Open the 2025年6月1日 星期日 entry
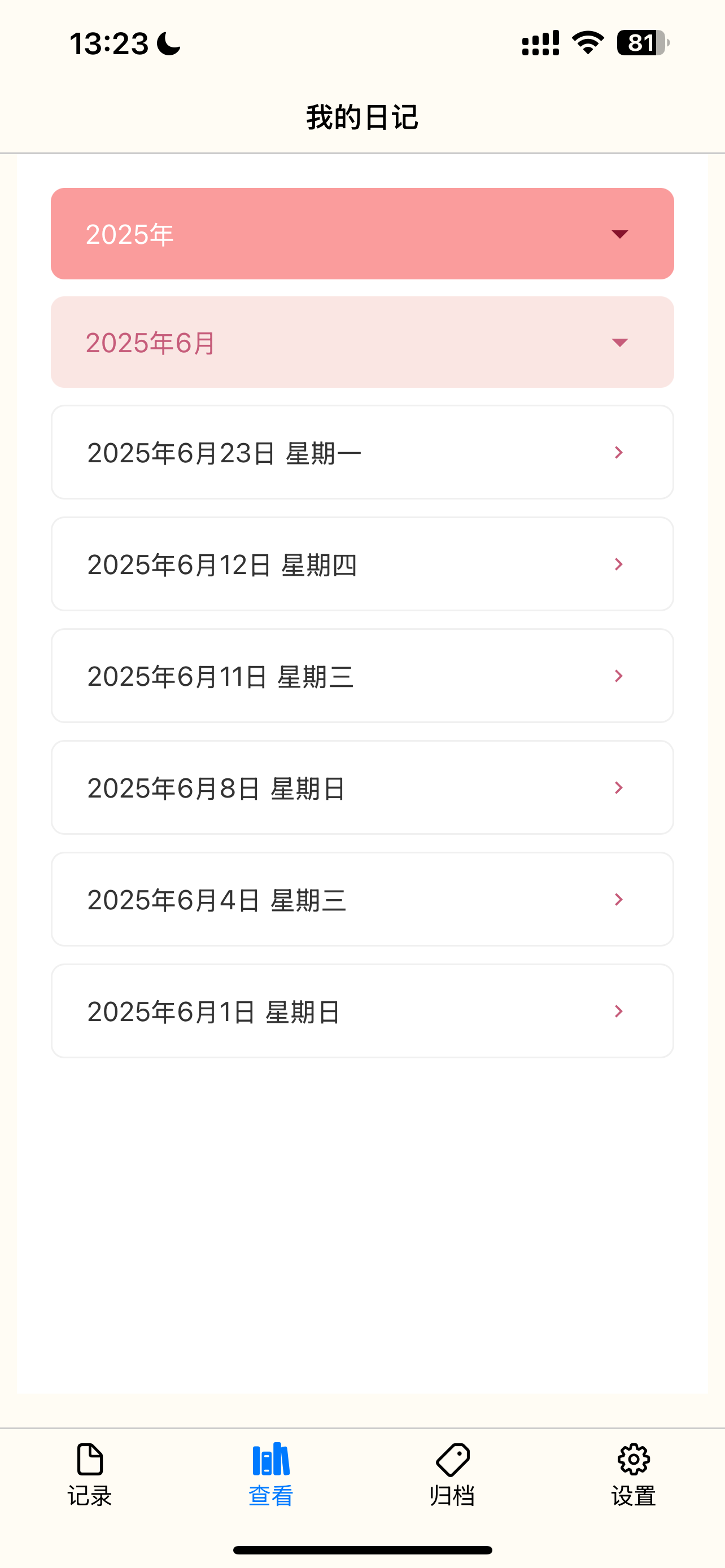Viewport: 725px width, 1568px height. tap(362, 1011)
